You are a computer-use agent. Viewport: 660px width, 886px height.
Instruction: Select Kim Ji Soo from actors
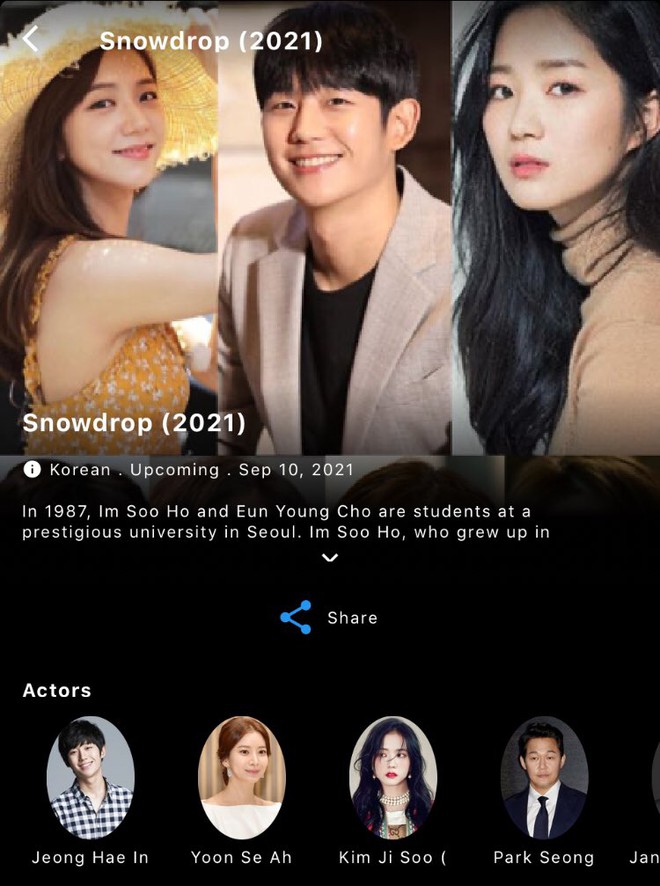pyautogui.click(x=393, y=777)
